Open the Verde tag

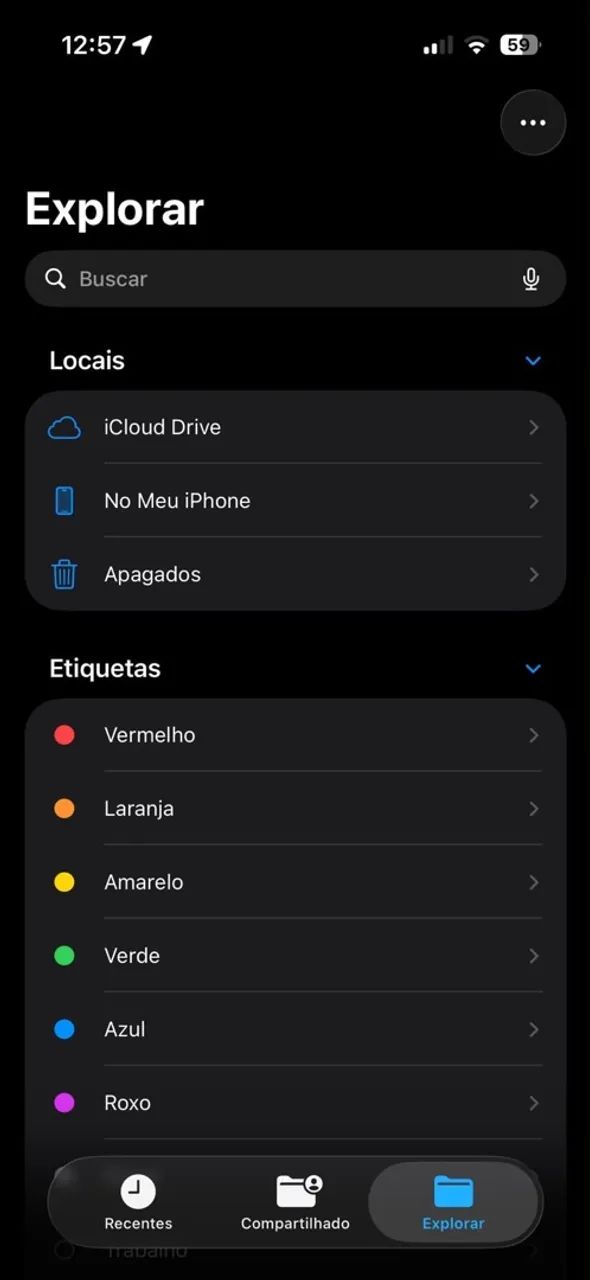(295, 956)
